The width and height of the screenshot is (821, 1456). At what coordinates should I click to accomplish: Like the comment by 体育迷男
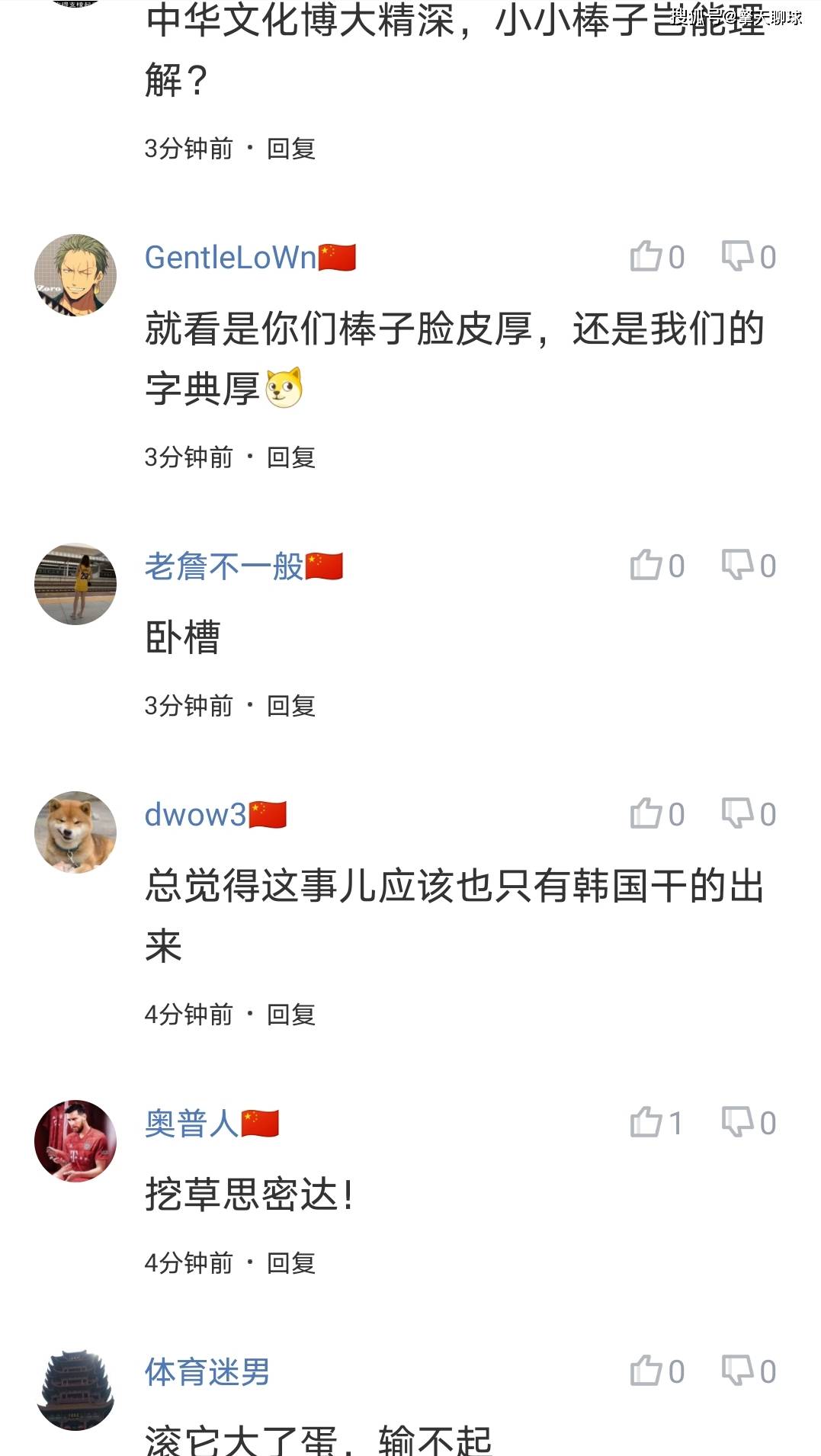pyautogui.click(x=646, y=1371)
